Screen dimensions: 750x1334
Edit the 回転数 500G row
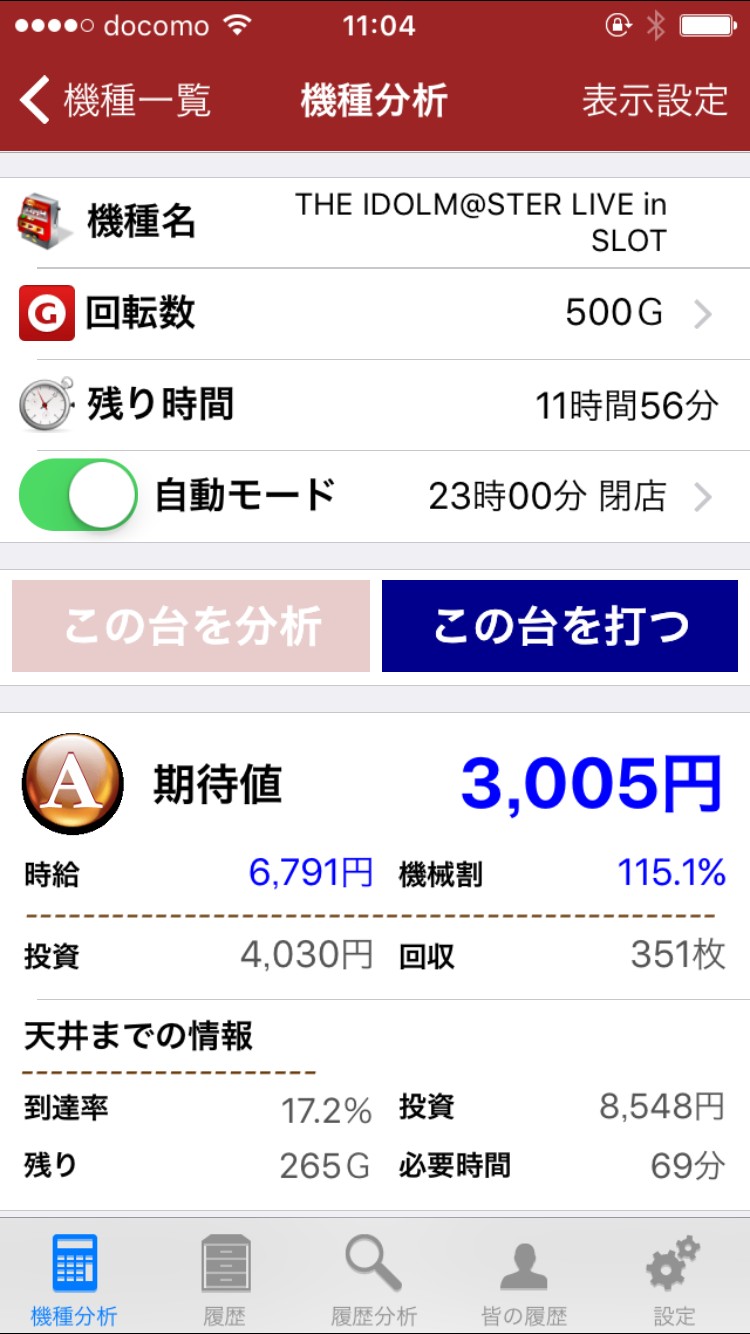tap(375, 314)
